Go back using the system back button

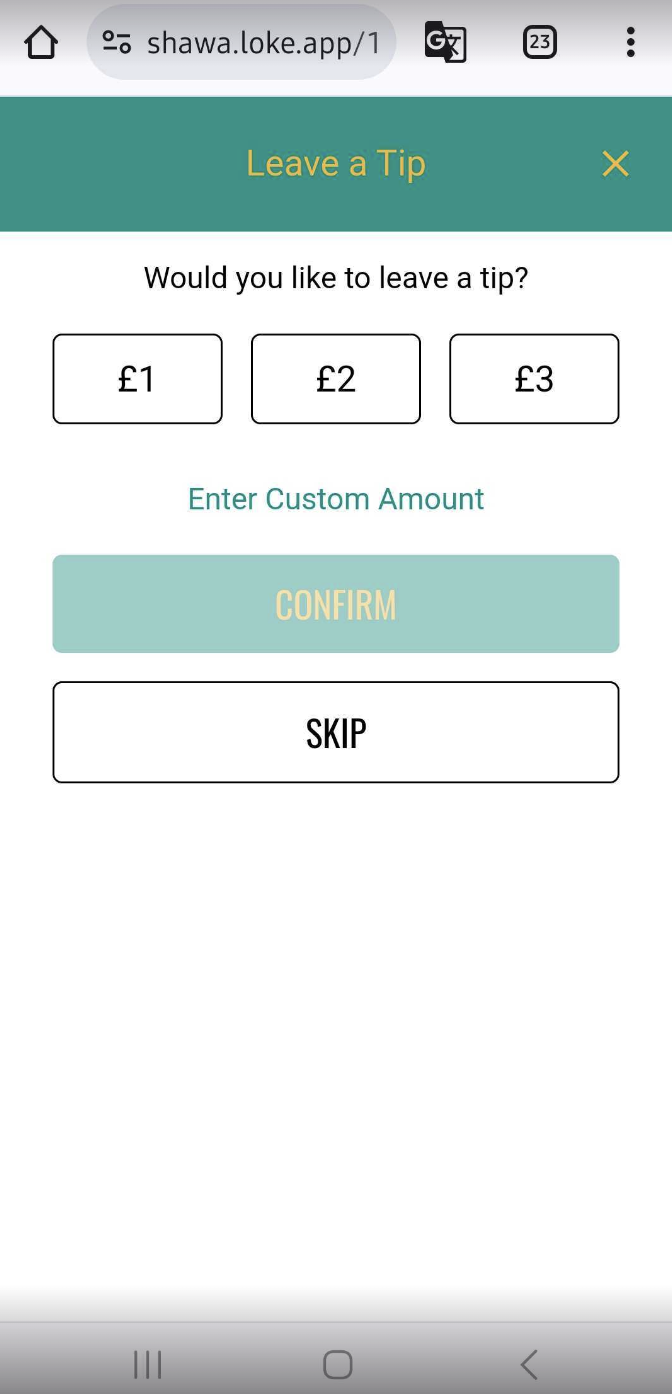pos(529,1364)
